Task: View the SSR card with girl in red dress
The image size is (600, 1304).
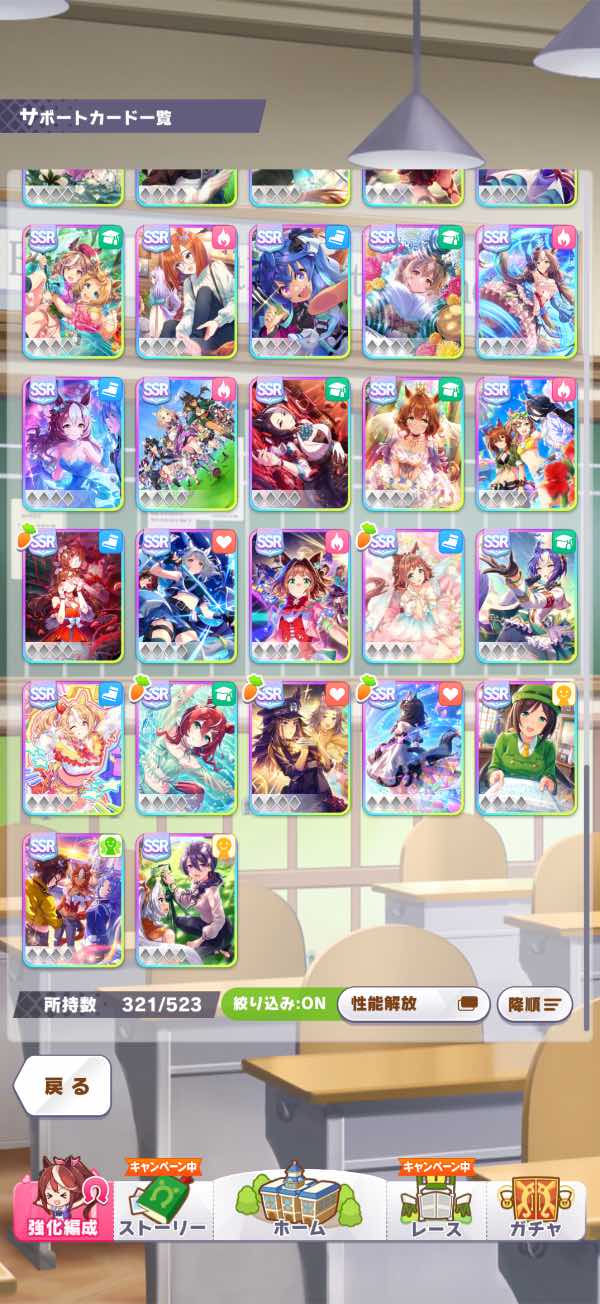Action: point(73,595)
